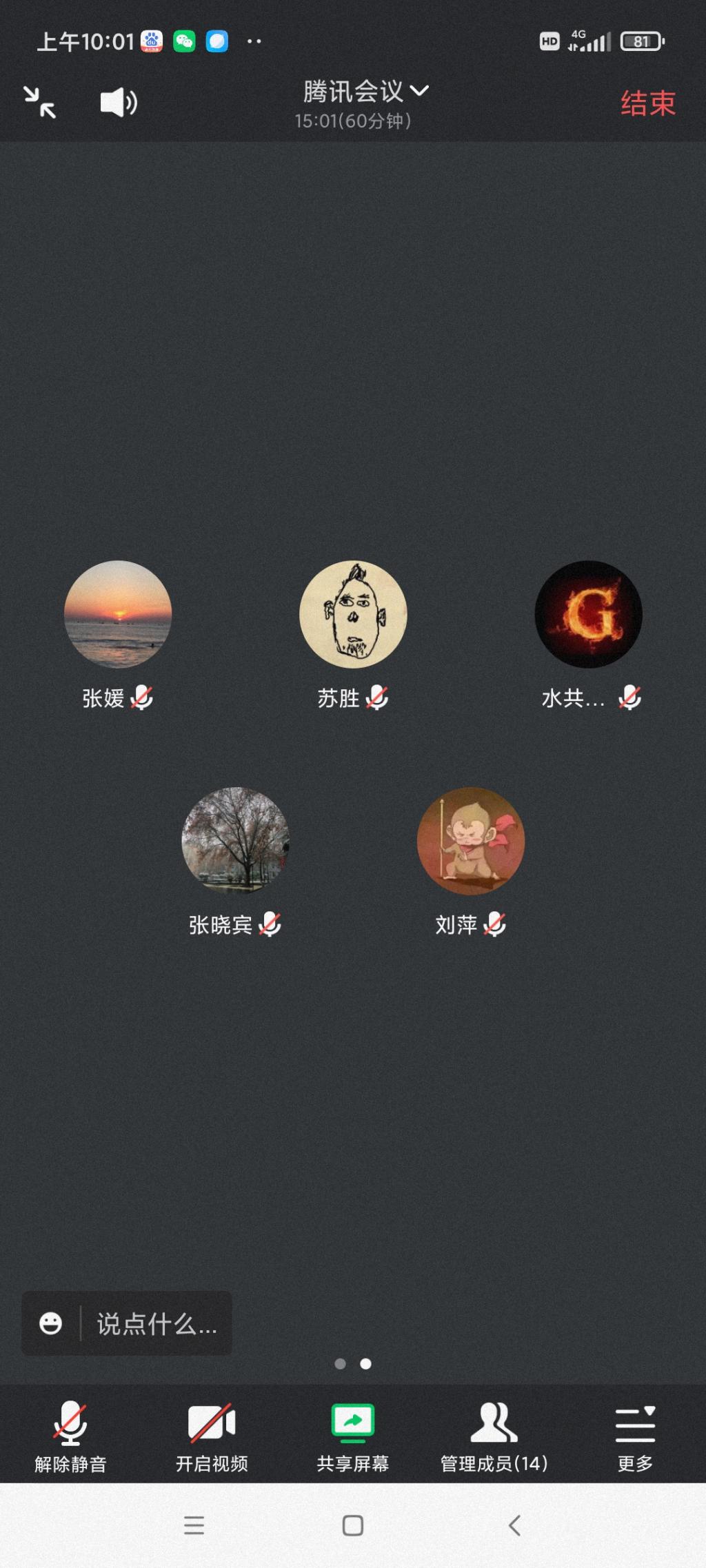Unmute microphone with 解除静音
Image resolution: width=706 pixels, height=1568 pixels.
(70, 1436)
